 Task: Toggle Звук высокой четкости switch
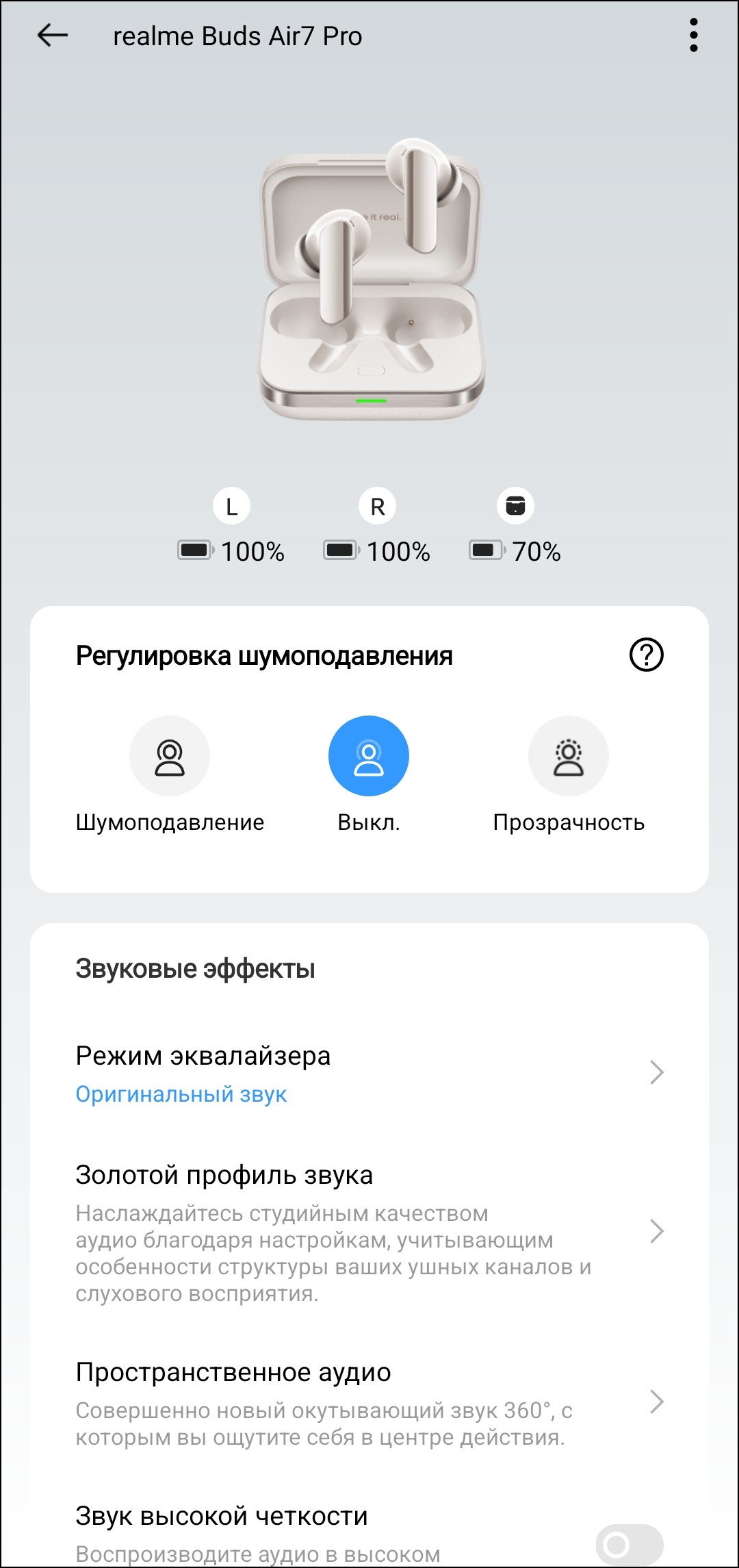click(x=629, y=1545)
